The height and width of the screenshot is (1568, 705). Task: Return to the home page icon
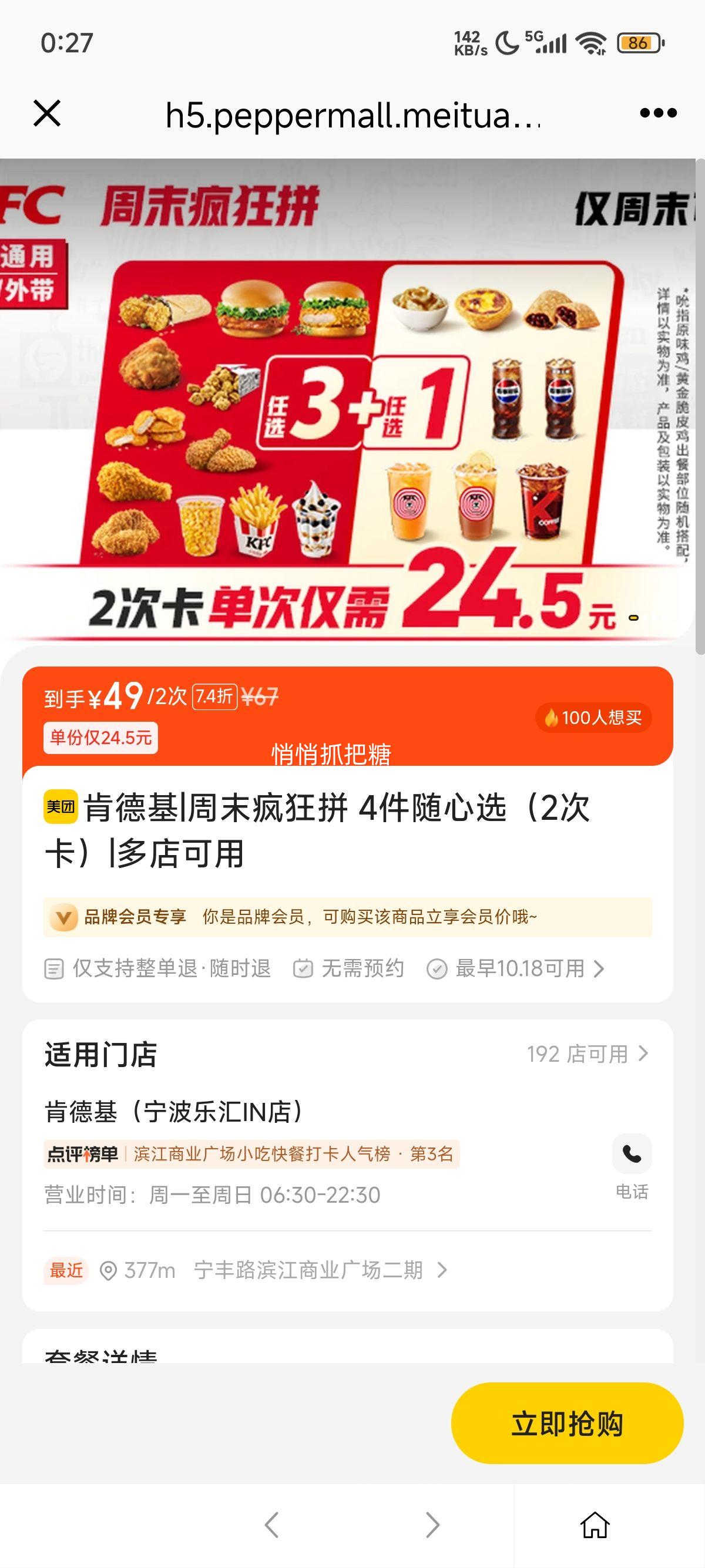(x=594, y=1525)
